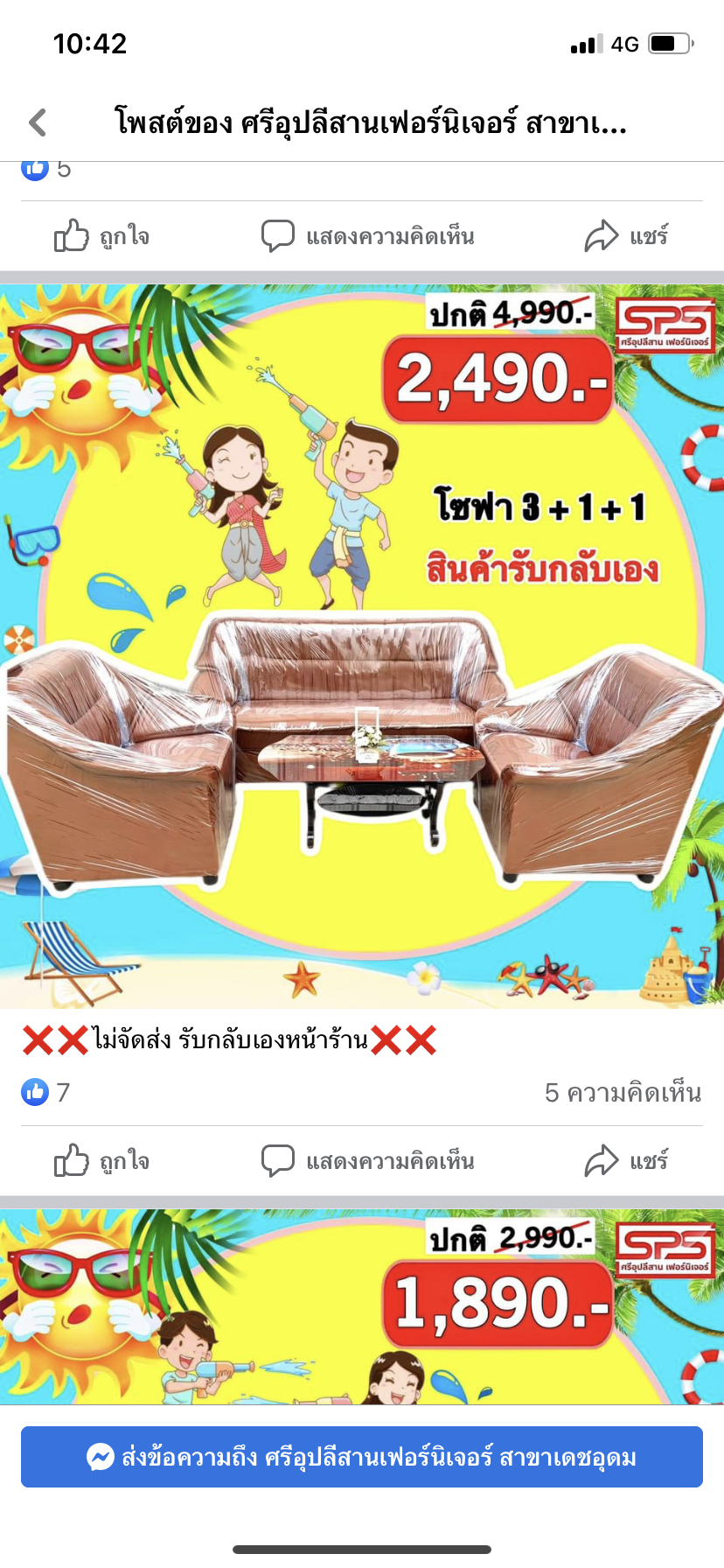Screen dimensions: 724x1568
Task: Open the 1,890 promotion image
Action: pos(362,1307)
